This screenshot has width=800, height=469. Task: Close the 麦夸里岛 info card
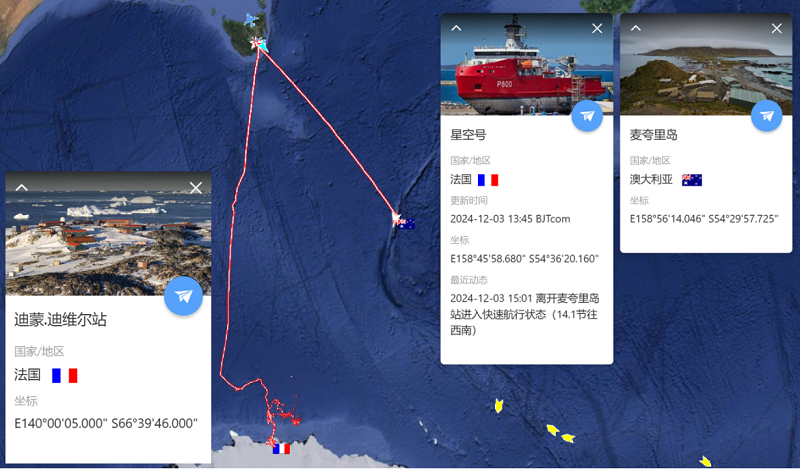point(776,29)
